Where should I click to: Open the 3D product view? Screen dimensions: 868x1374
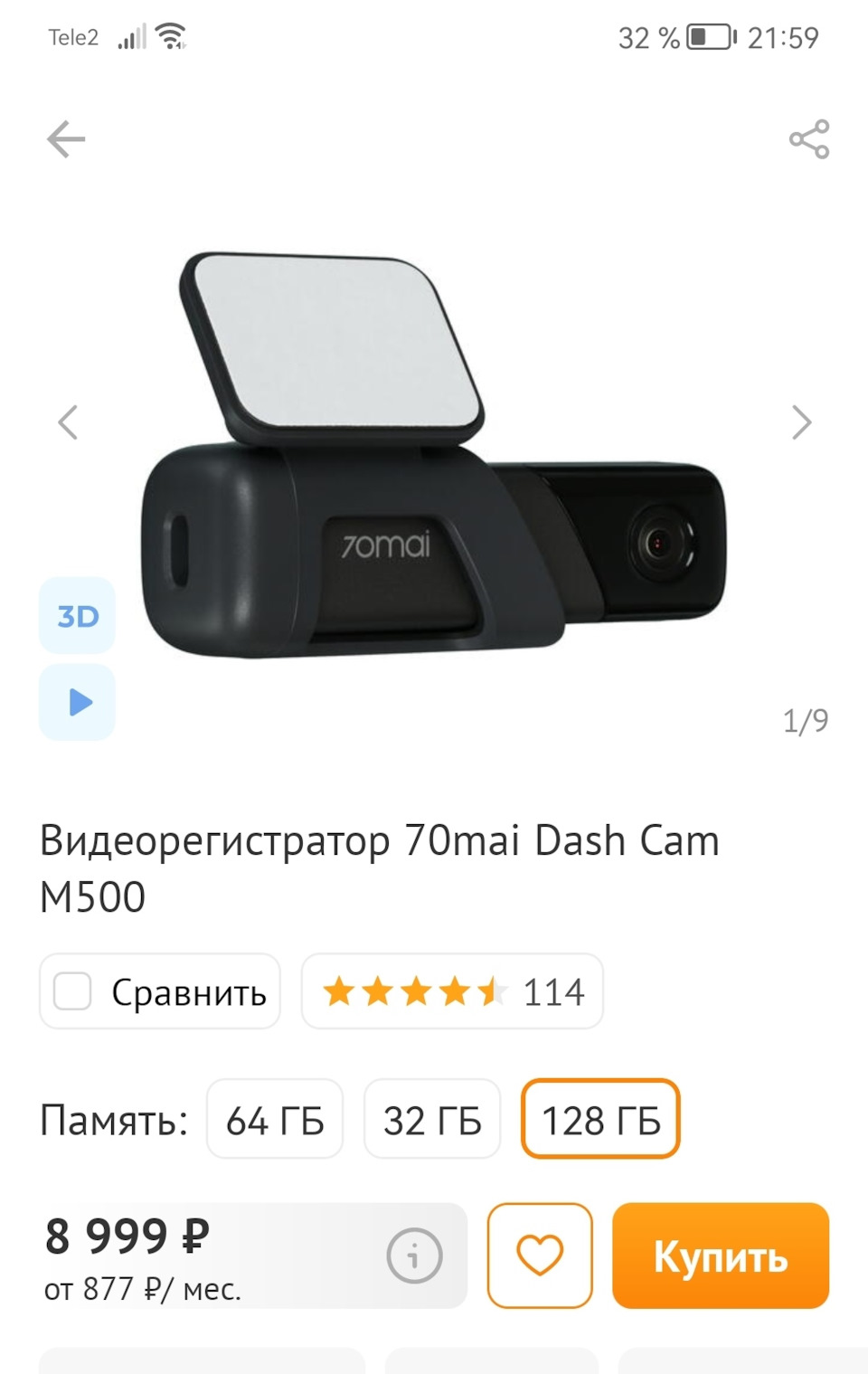tap(77, 616)
